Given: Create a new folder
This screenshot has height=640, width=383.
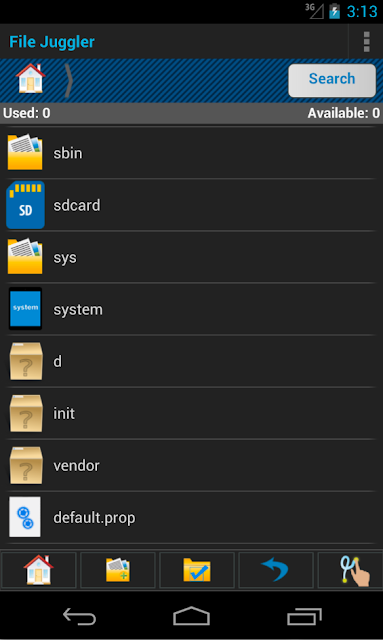Looking at the screenshot, I should point(118,570).
